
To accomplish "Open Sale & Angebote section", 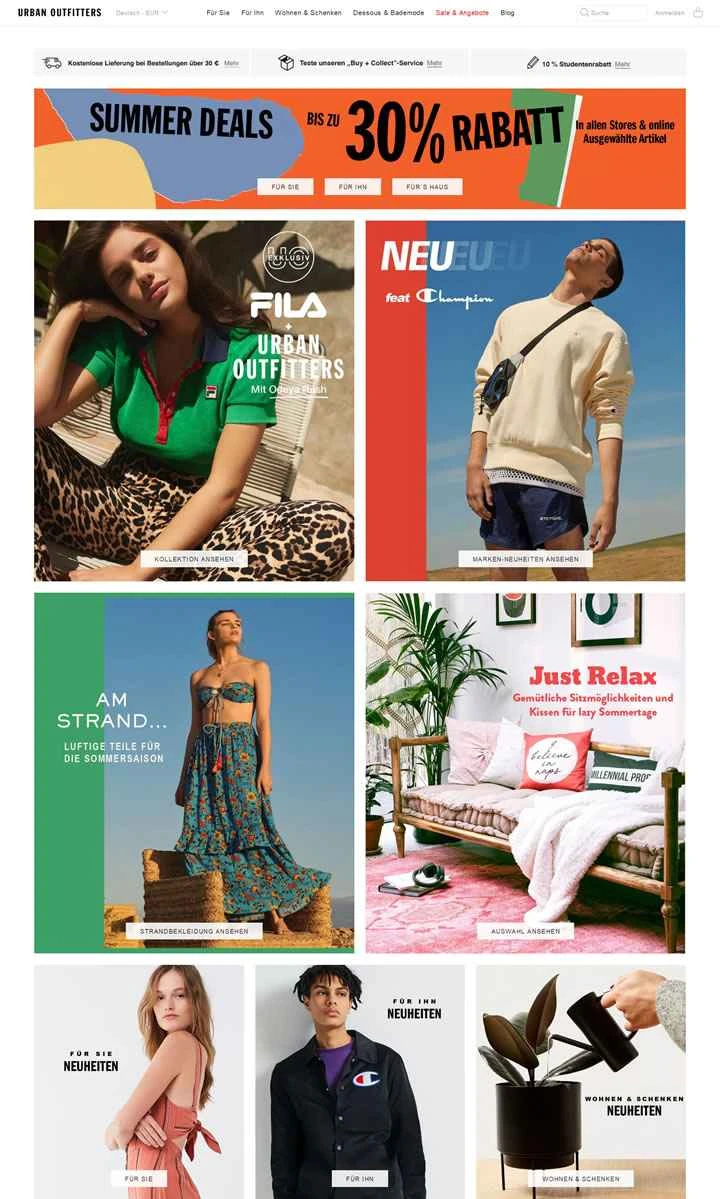I will [x=462, y=13].
